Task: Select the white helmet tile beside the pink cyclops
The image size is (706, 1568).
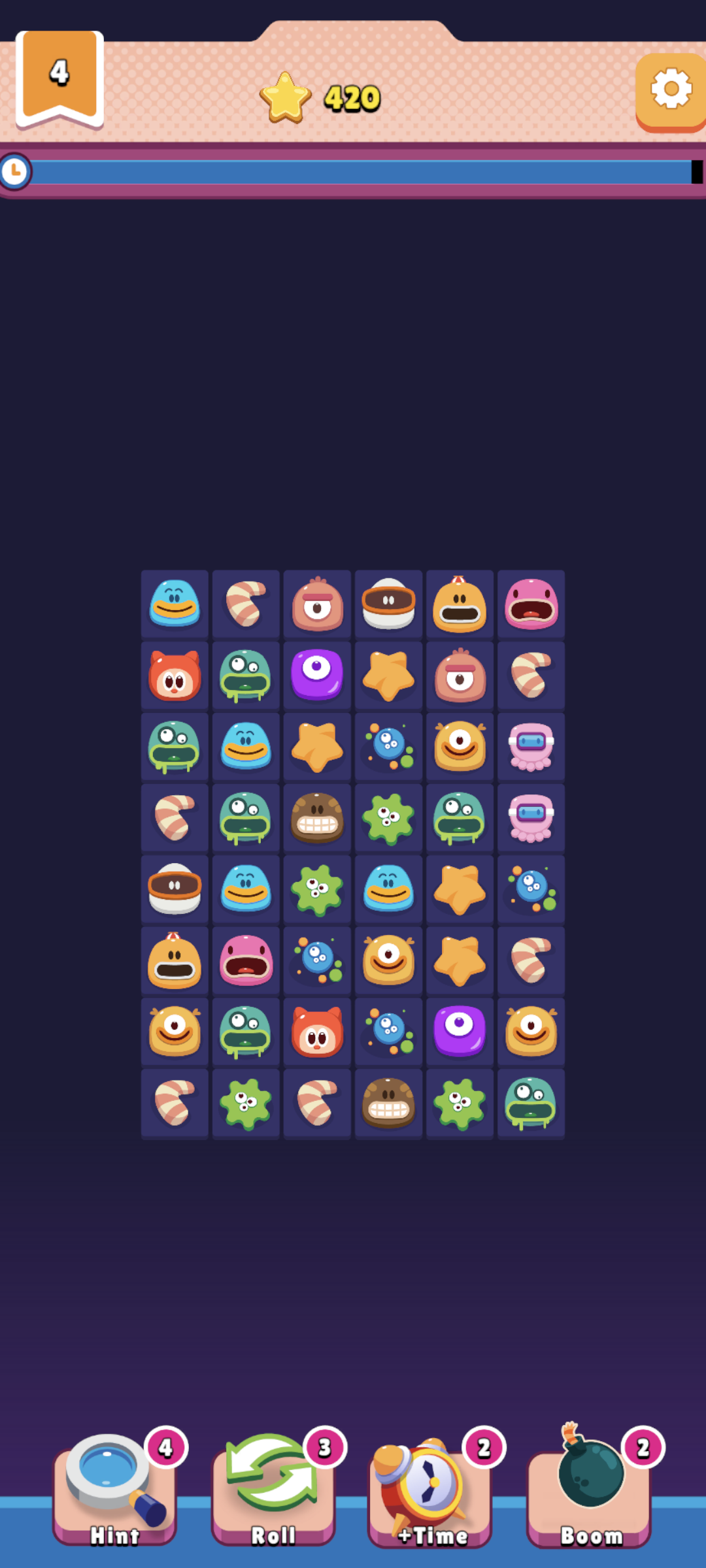Action: [x=388, y=604]
